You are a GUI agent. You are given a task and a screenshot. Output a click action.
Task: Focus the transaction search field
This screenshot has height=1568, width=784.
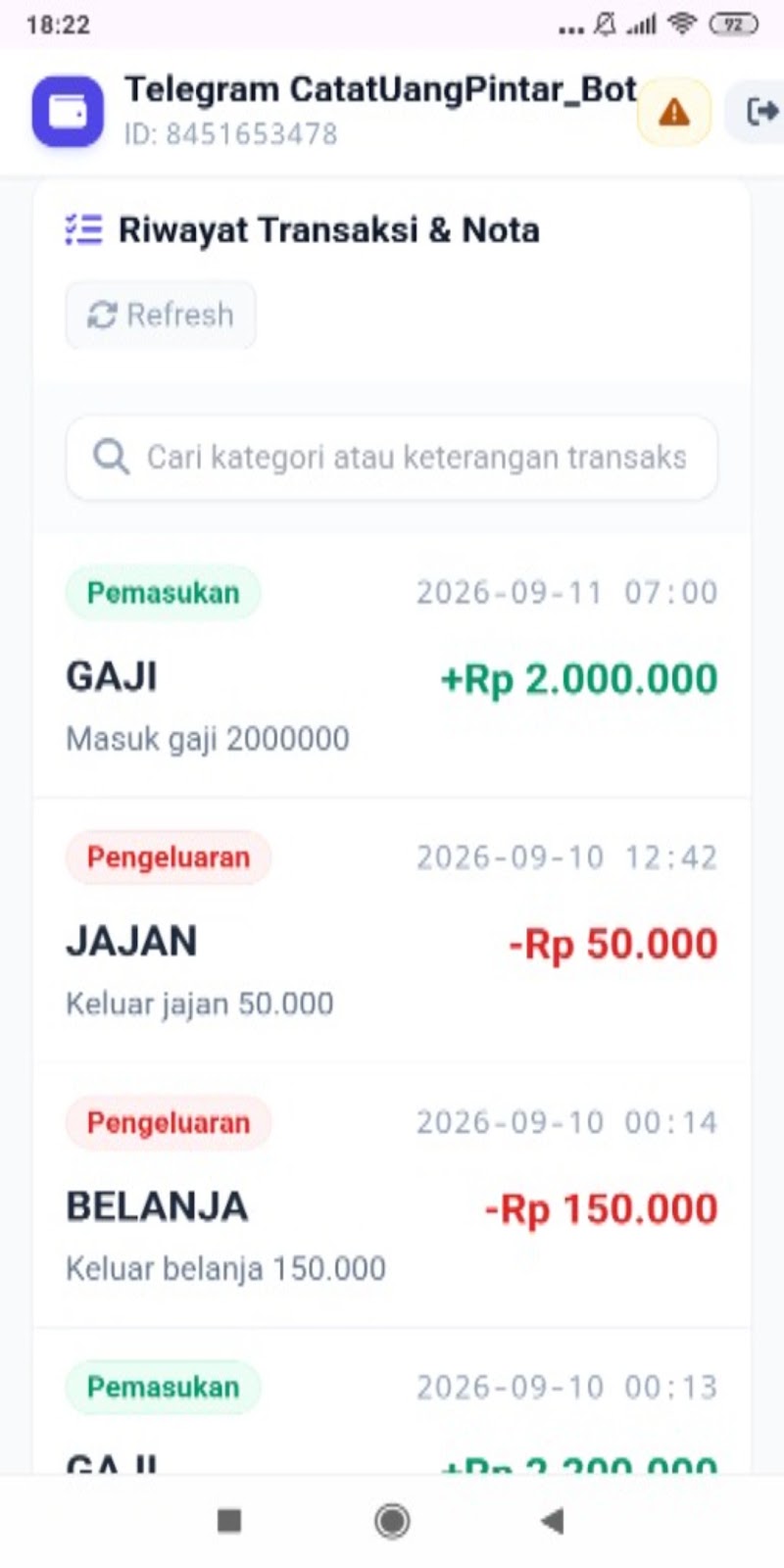[x=392, y=458]
